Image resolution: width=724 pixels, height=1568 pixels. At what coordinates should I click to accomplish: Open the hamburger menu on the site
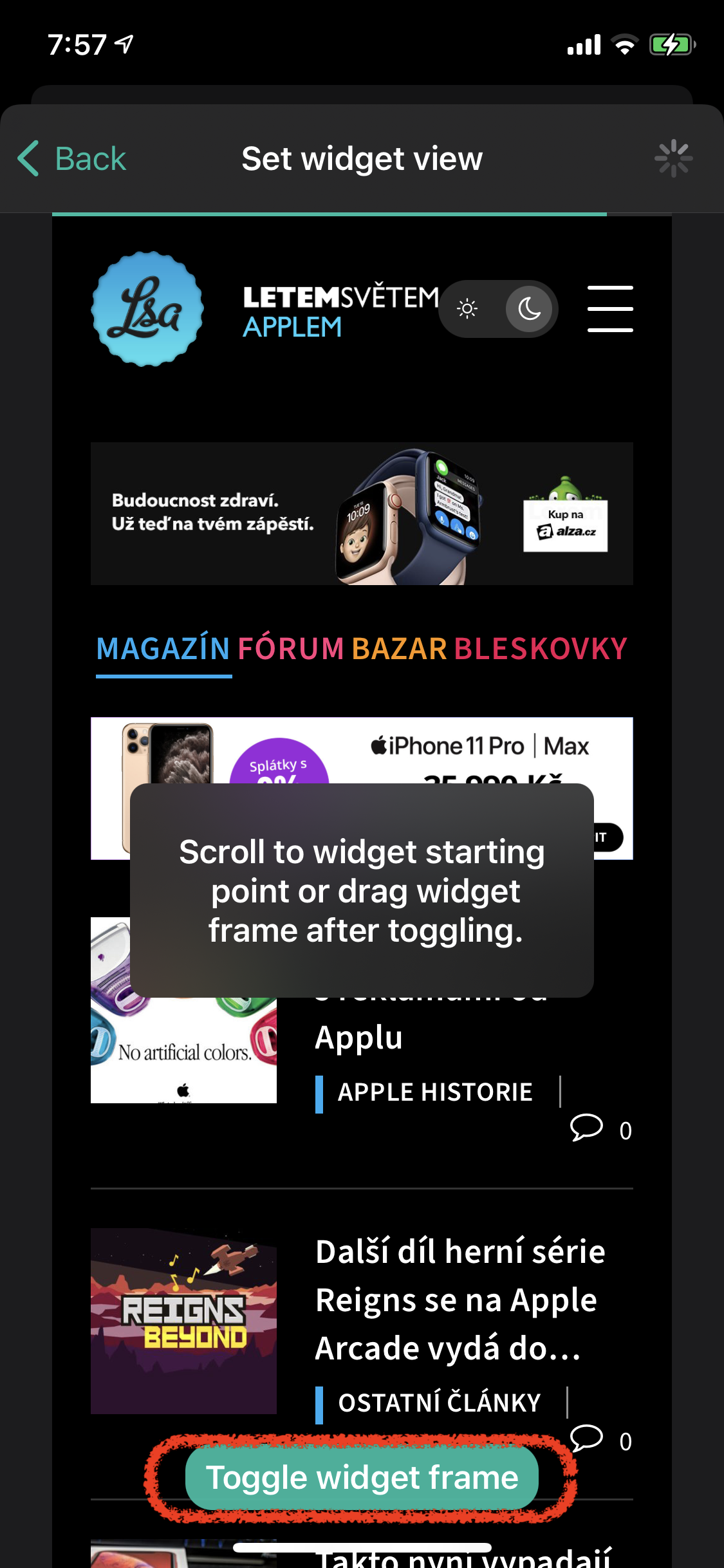609,309
